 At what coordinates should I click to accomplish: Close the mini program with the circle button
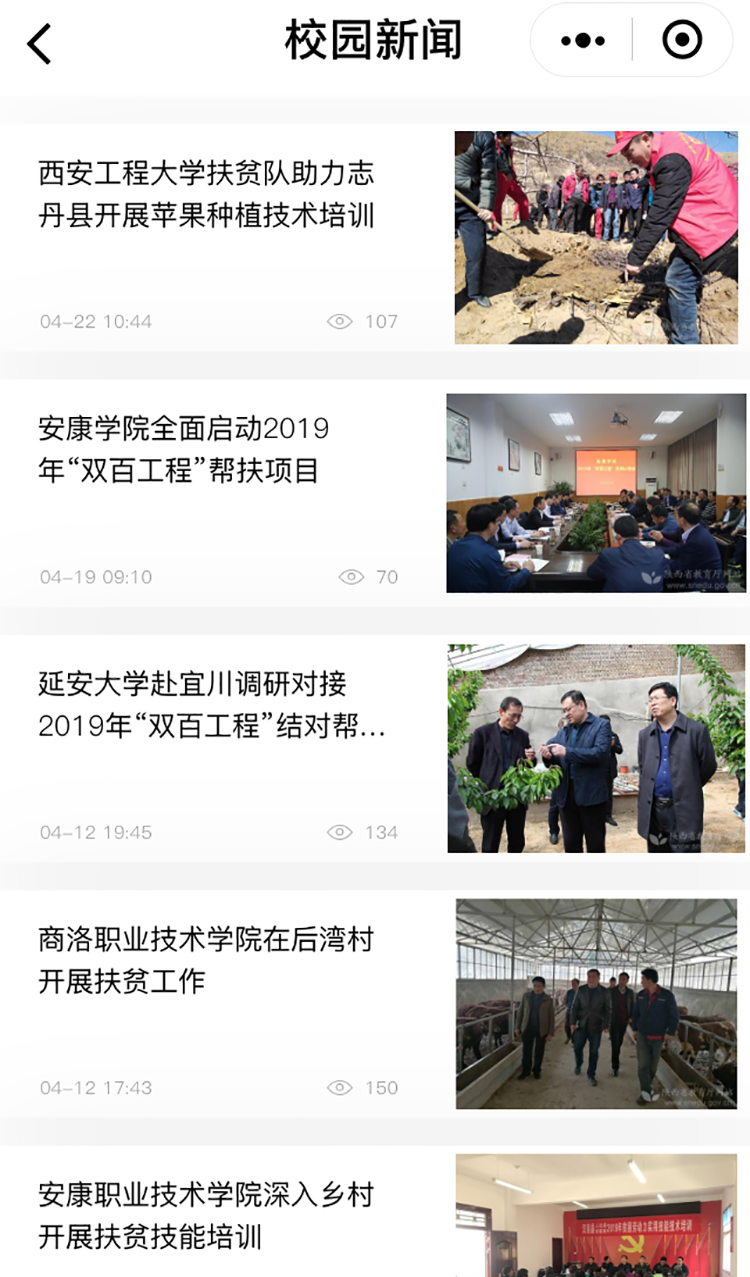coord(683,41)
